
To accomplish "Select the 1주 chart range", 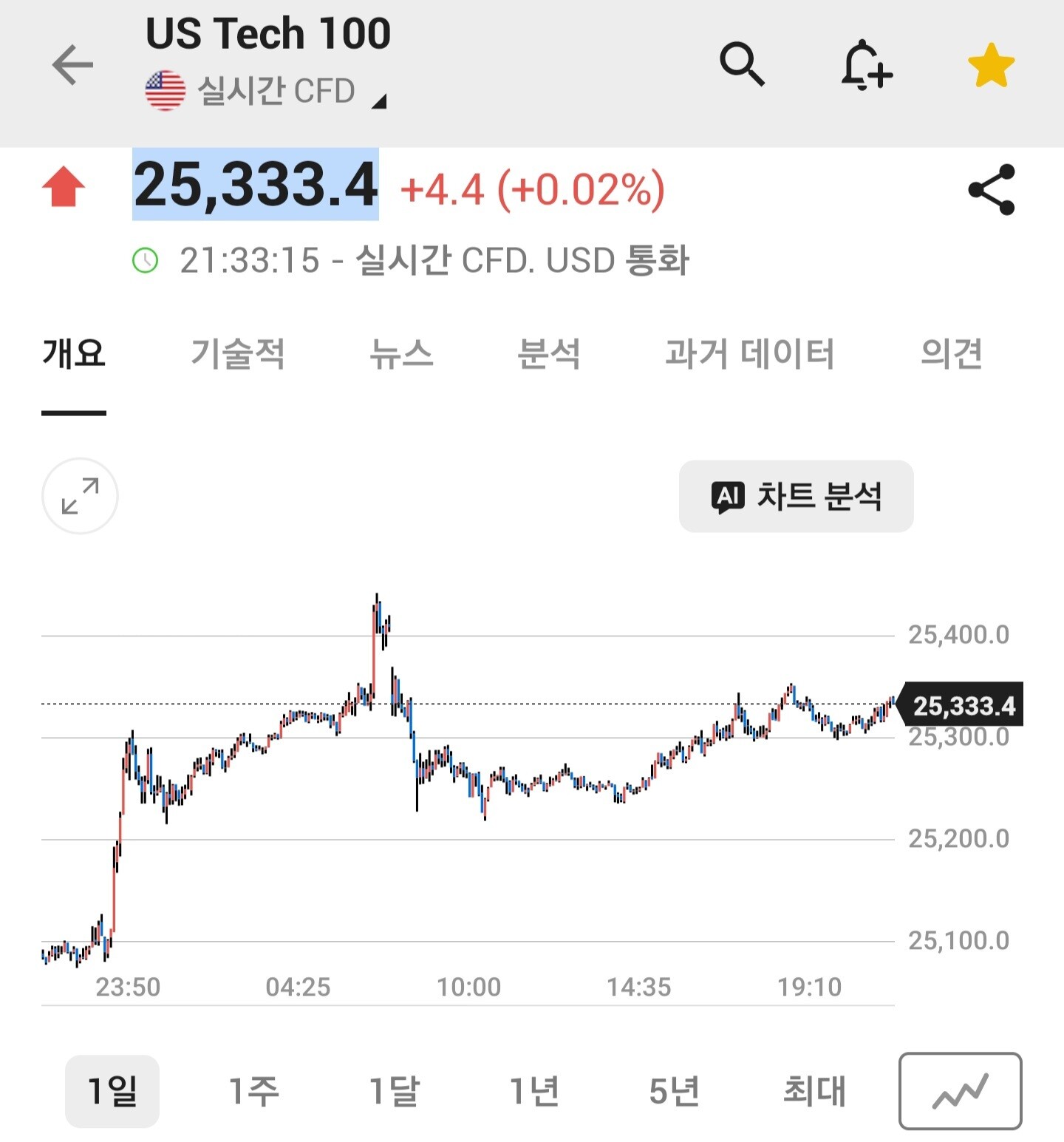I will click(x=253, y=1091).
